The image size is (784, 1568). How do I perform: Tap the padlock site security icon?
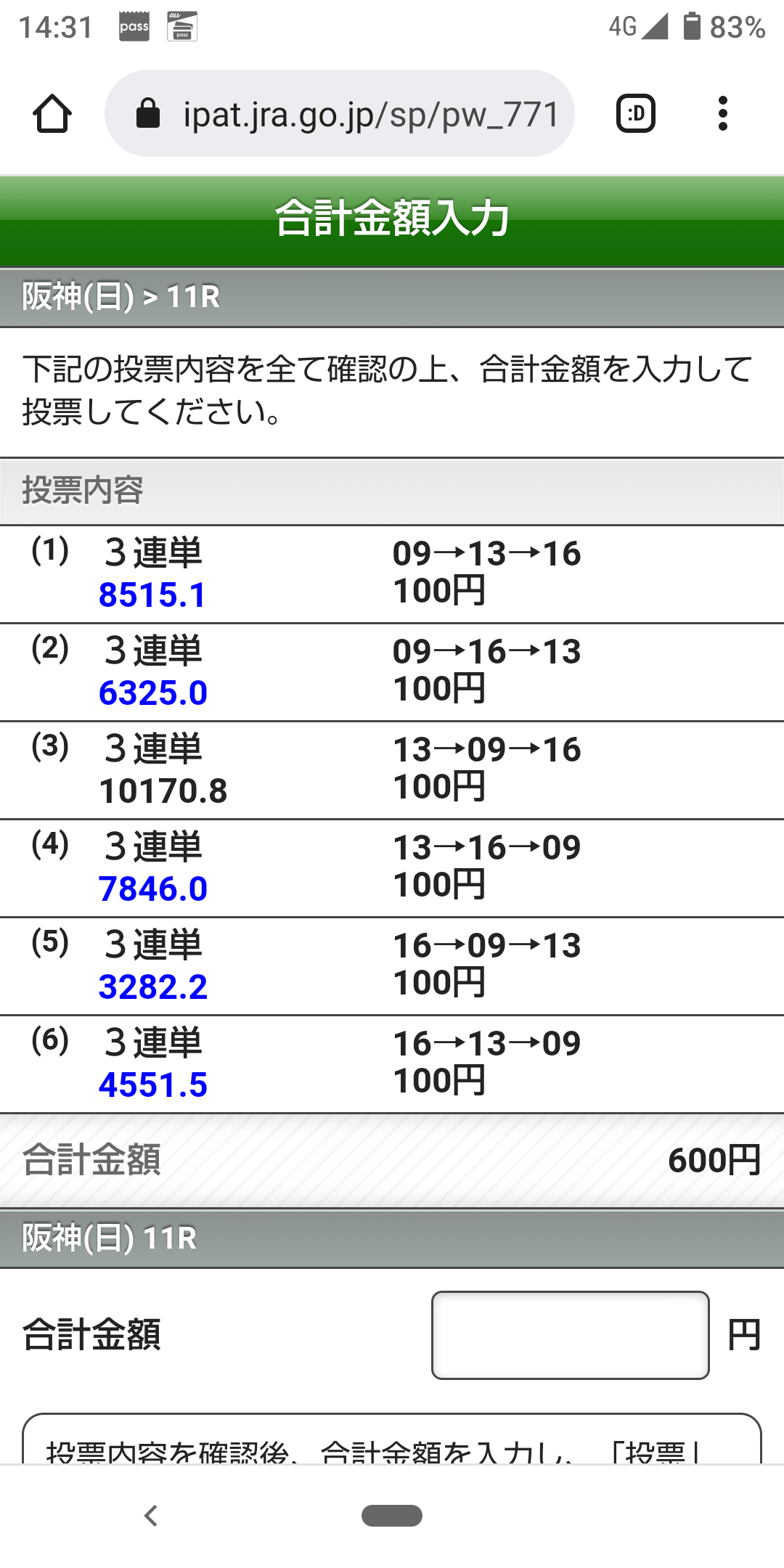click(x=150, y=113)
